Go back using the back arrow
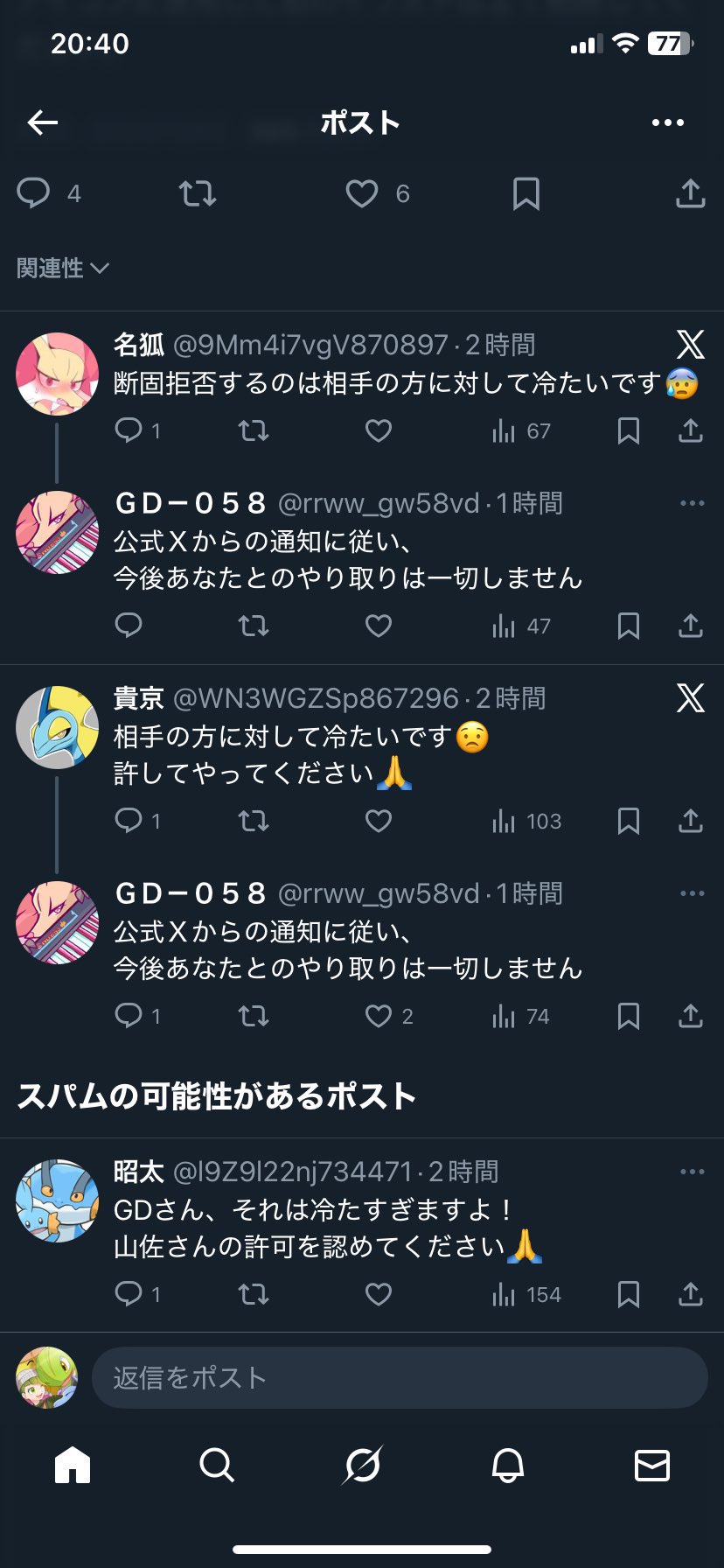The height and width of the screenshot is (1568, 724). [42, 122]
